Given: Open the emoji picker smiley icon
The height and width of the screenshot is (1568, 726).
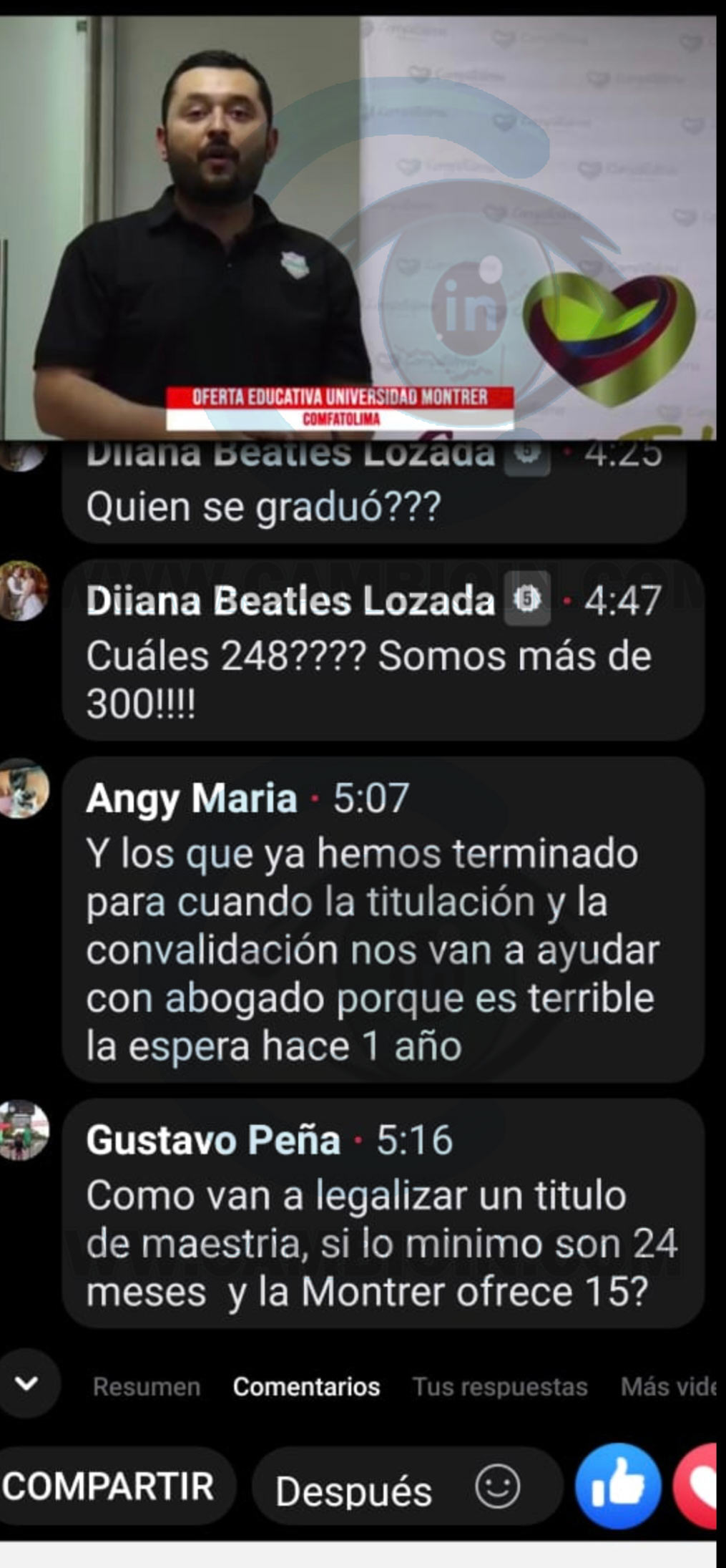Looking at the screenshot, I should 497,1487.
